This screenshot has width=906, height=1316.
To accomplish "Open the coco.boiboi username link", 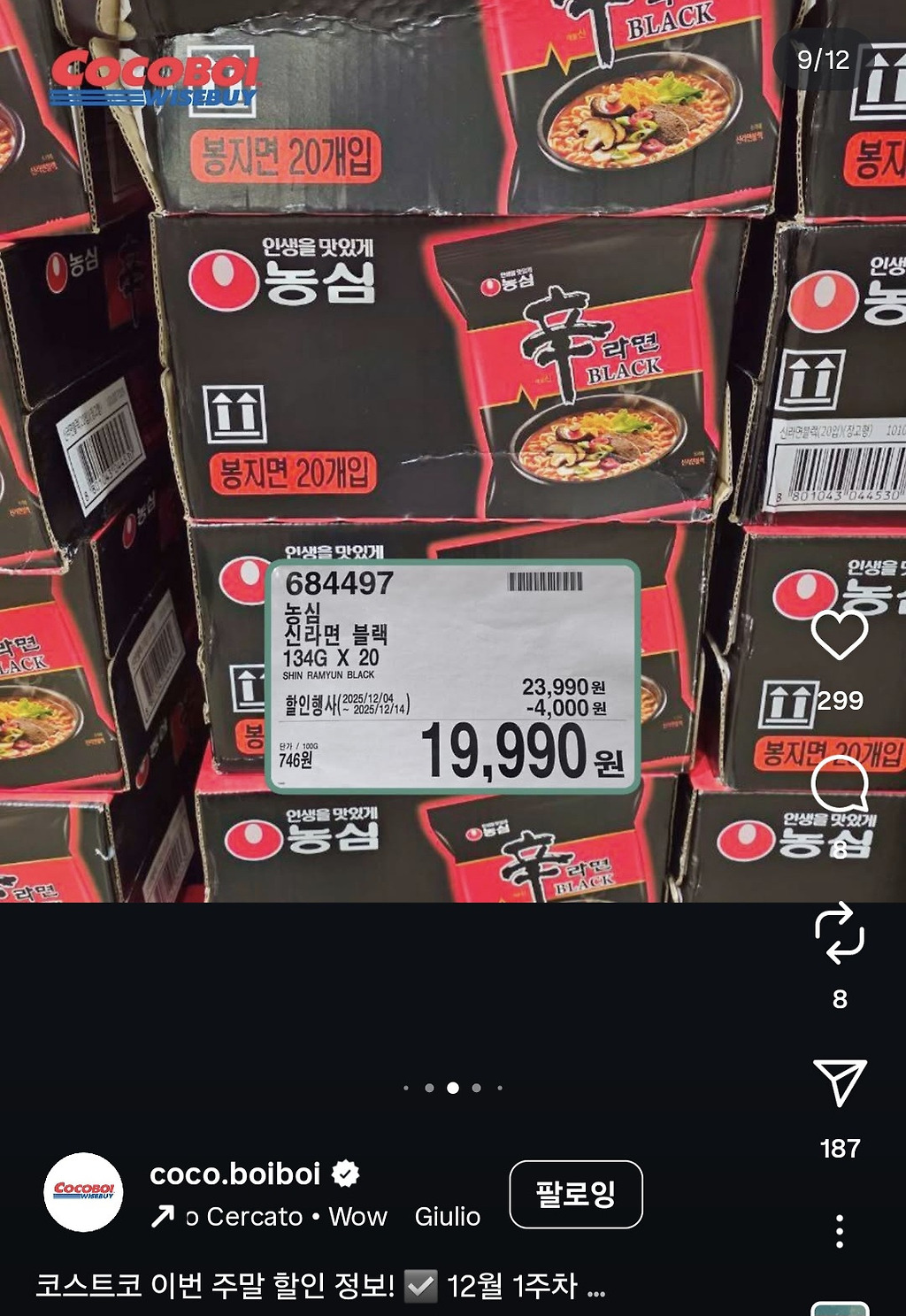I will click(x=234, y=1174).
